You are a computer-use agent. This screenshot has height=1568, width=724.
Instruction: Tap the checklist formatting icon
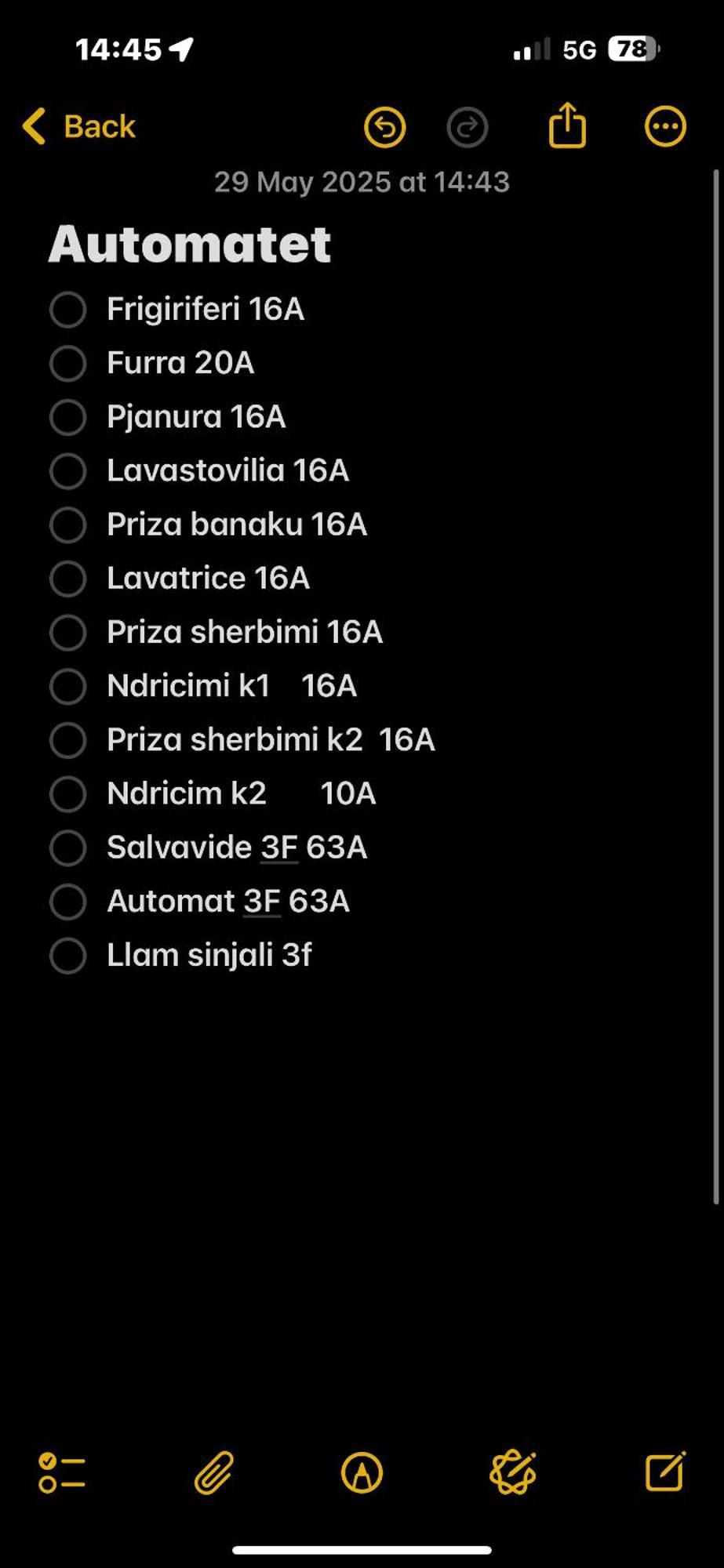tap(61, 1472)
